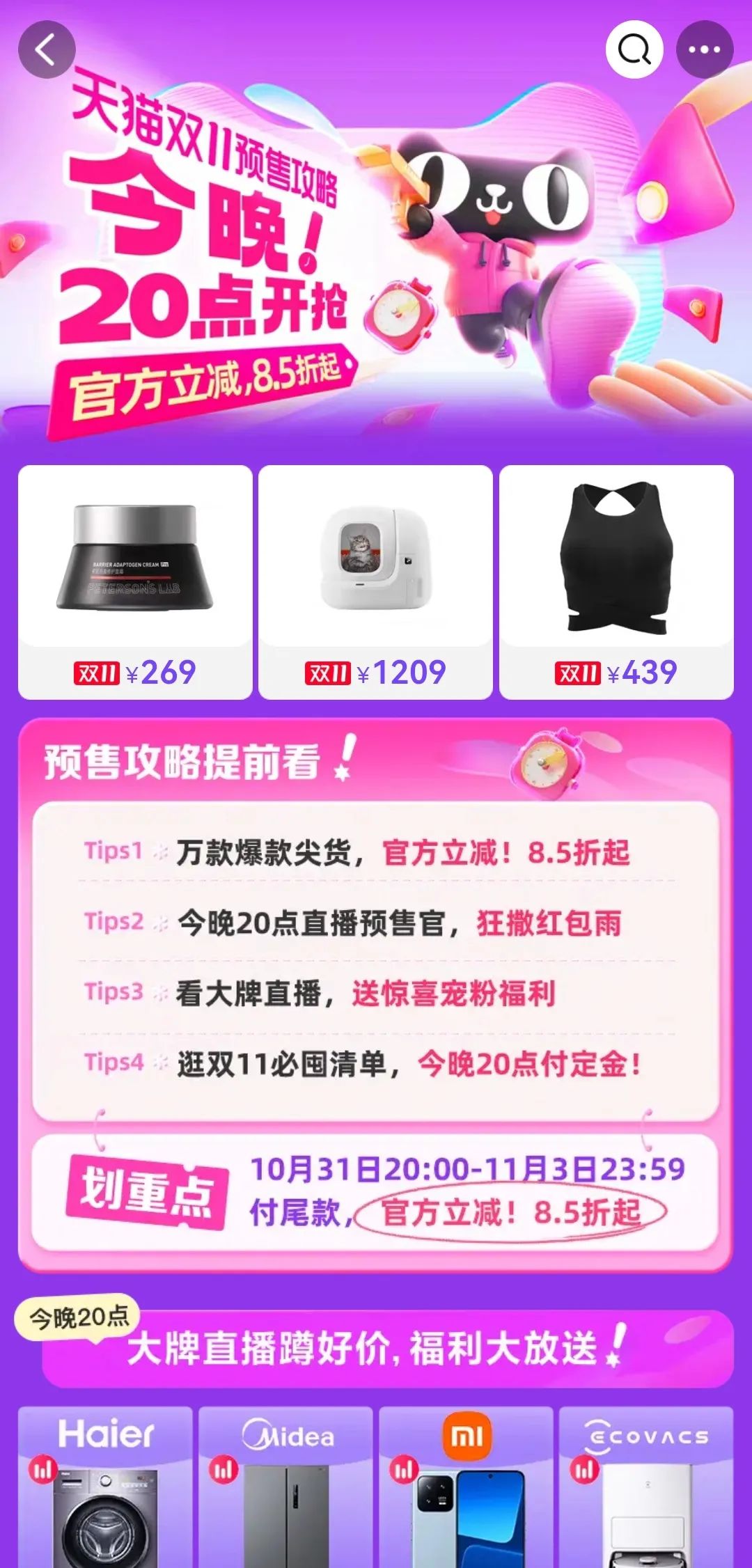Open the three-dot more menu

click(704, 50)
